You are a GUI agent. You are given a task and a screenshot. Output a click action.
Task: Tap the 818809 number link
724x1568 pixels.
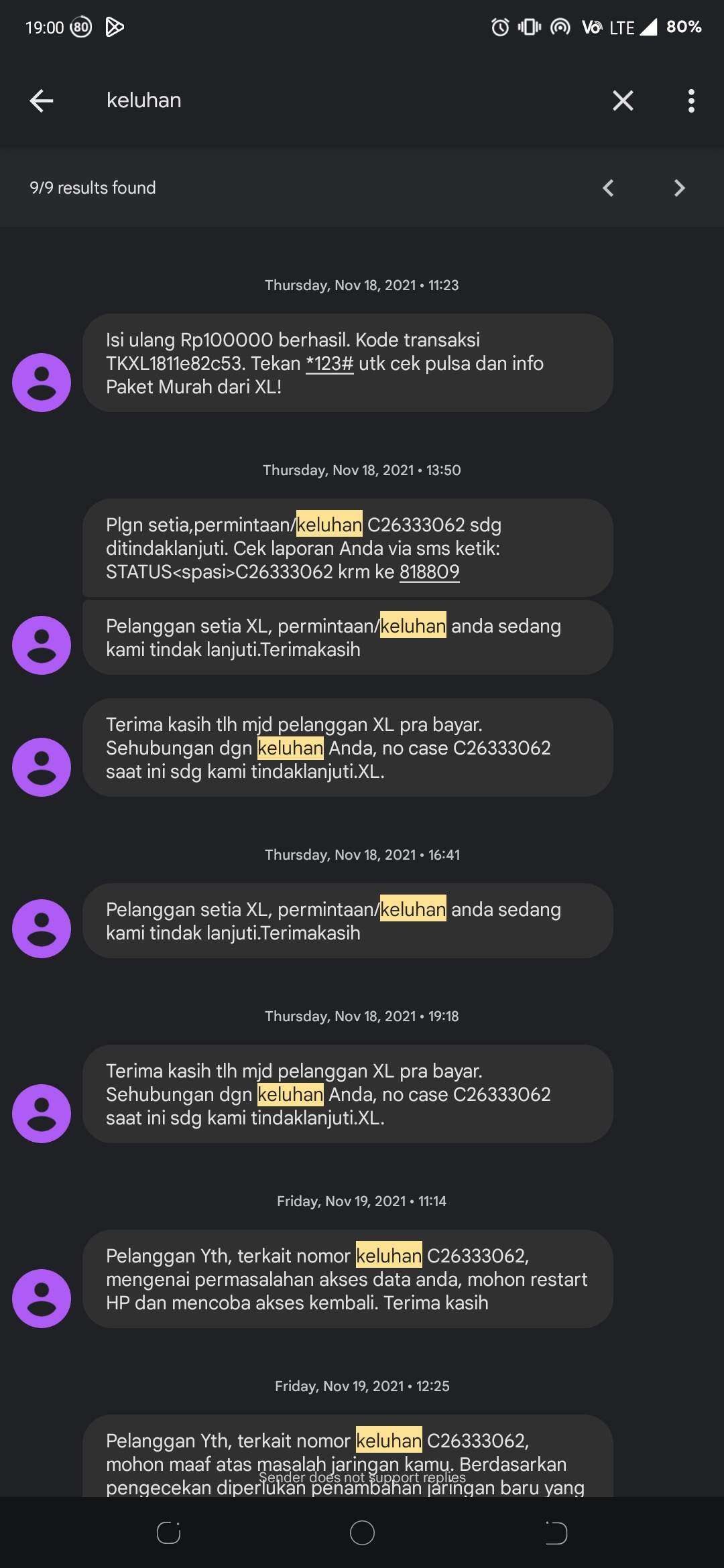[x=430, y=572]
